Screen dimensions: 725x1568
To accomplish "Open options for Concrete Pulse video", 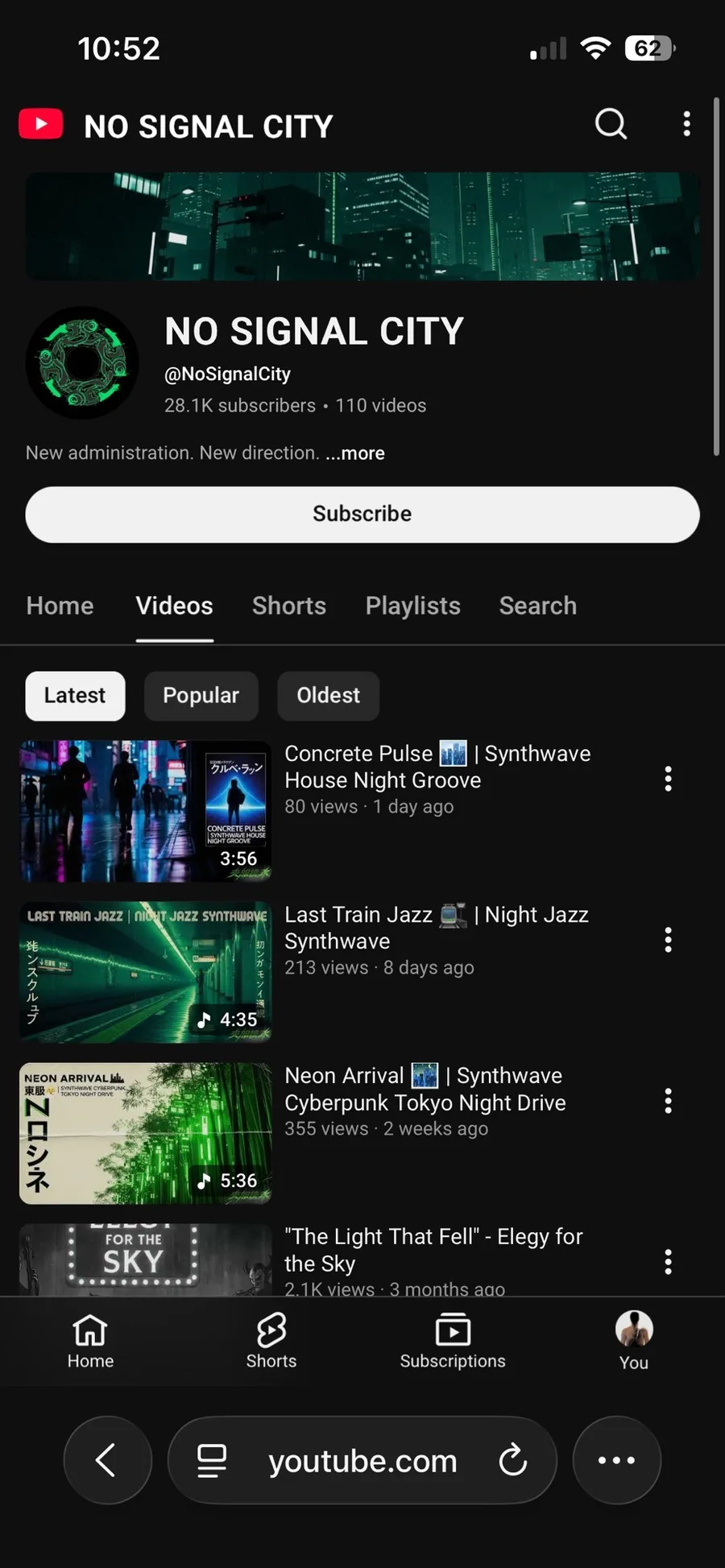I will pyautogui.click(x=668, y=779).
